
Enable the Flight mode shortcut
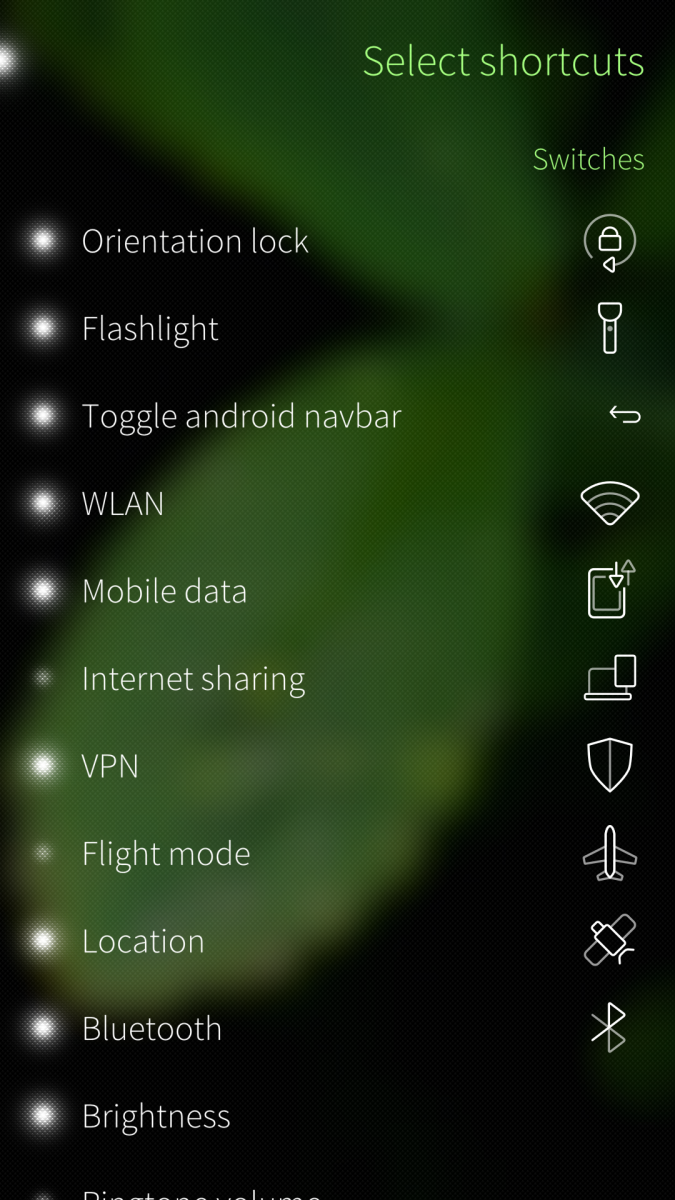[x=166, y=854]
